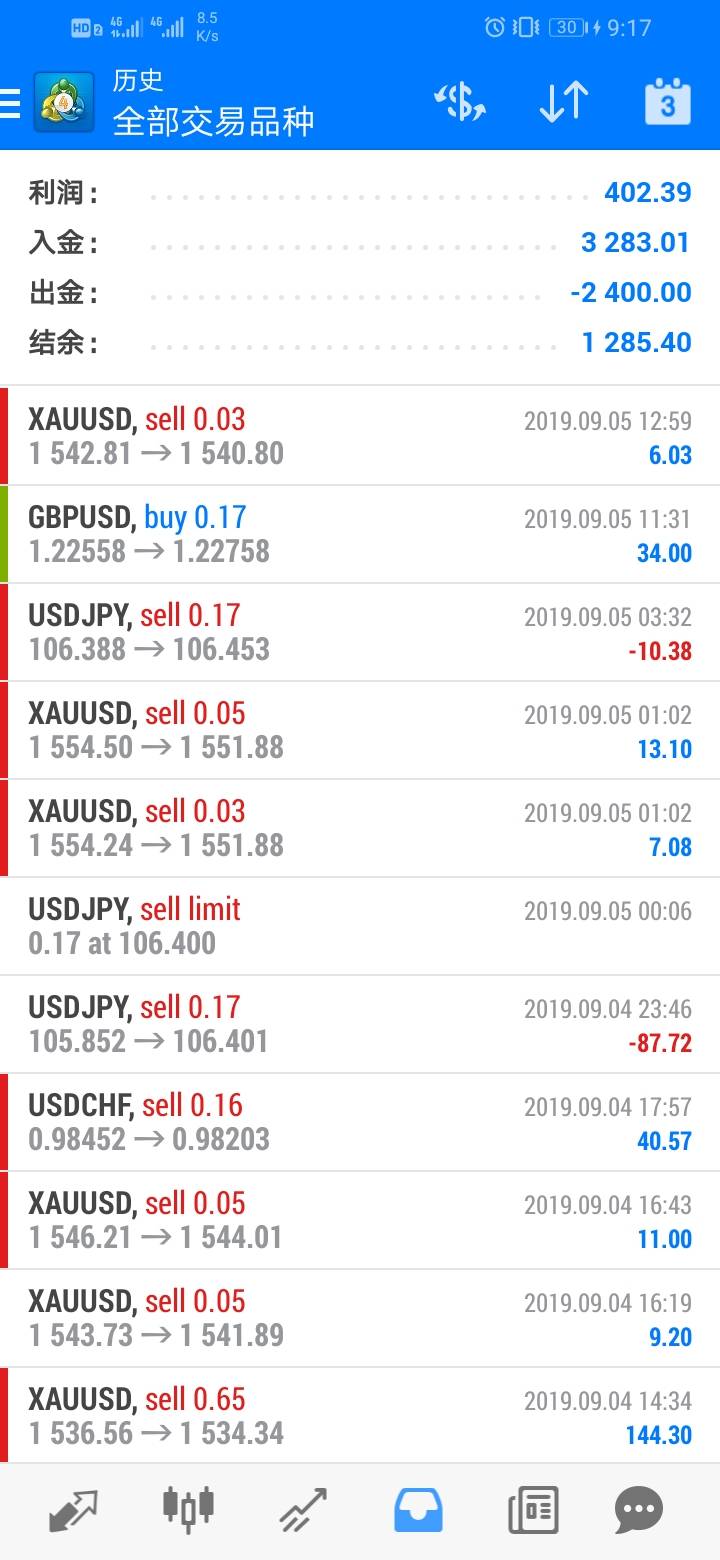Open the side drawer menu
This screenshot has width=720, height=1560.
(x=12, y=103)
